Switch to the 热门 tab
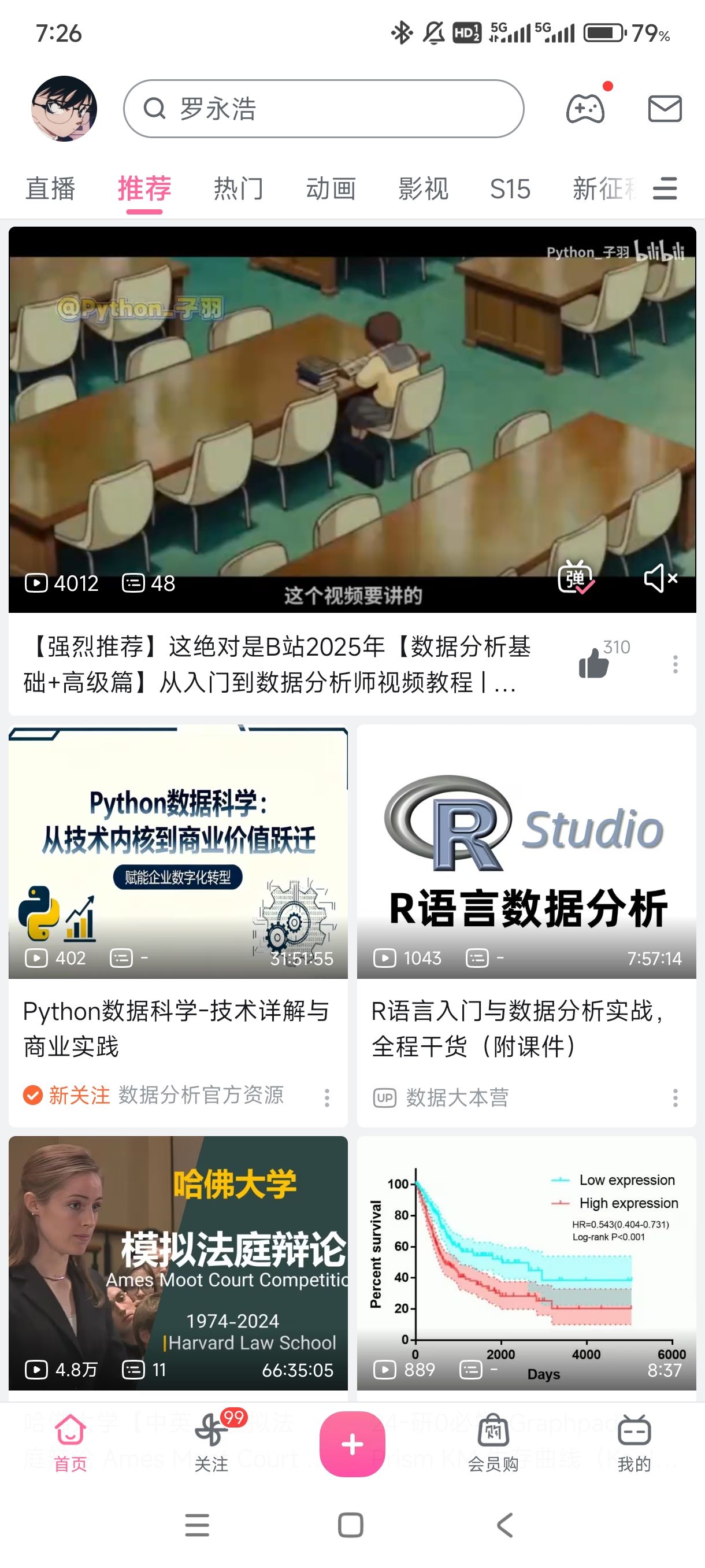Viewport: 705px width, 1568px height. [239, 188]
